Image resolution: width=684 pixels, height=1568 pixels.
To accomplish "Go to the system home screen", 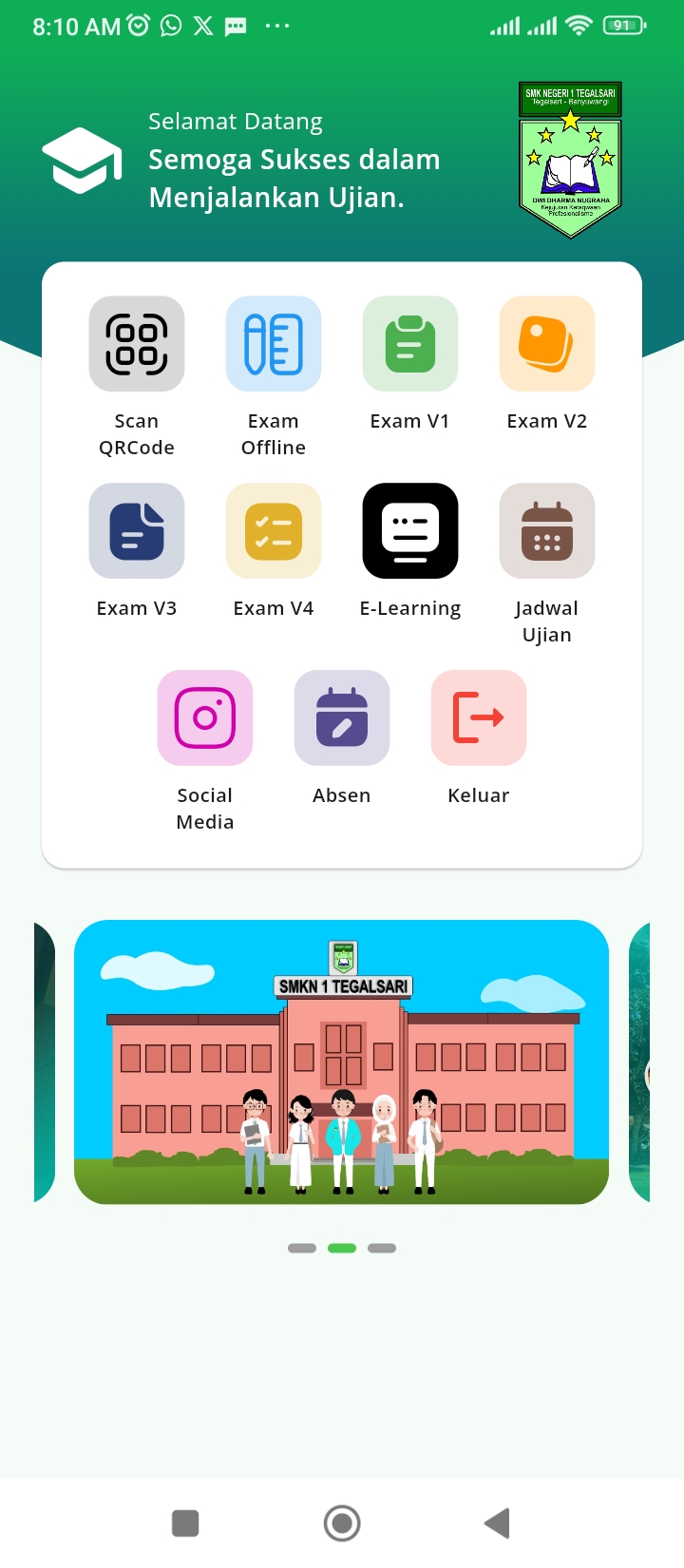I will (342, 1523).
